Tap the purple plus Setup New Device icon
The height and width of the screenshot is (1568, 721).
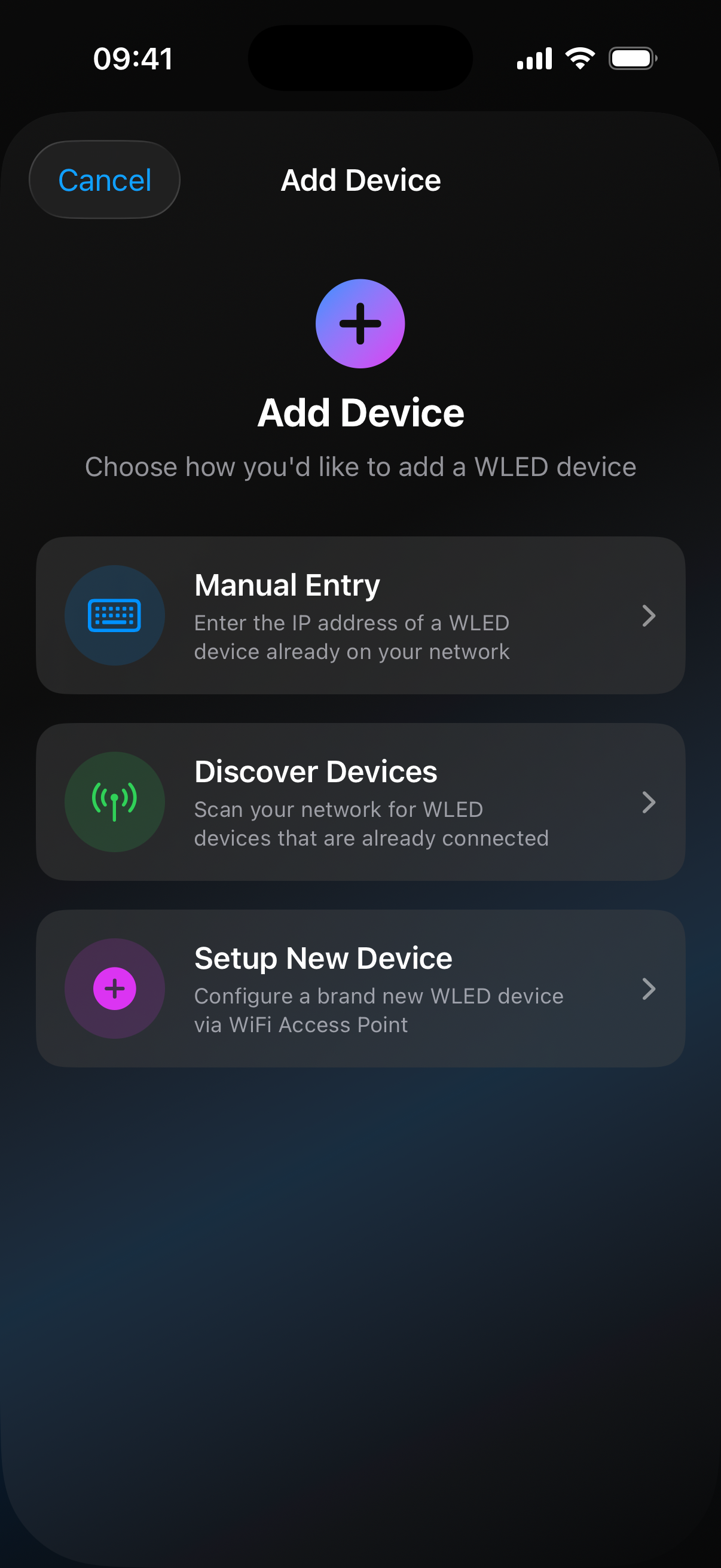tap(114, 989)
